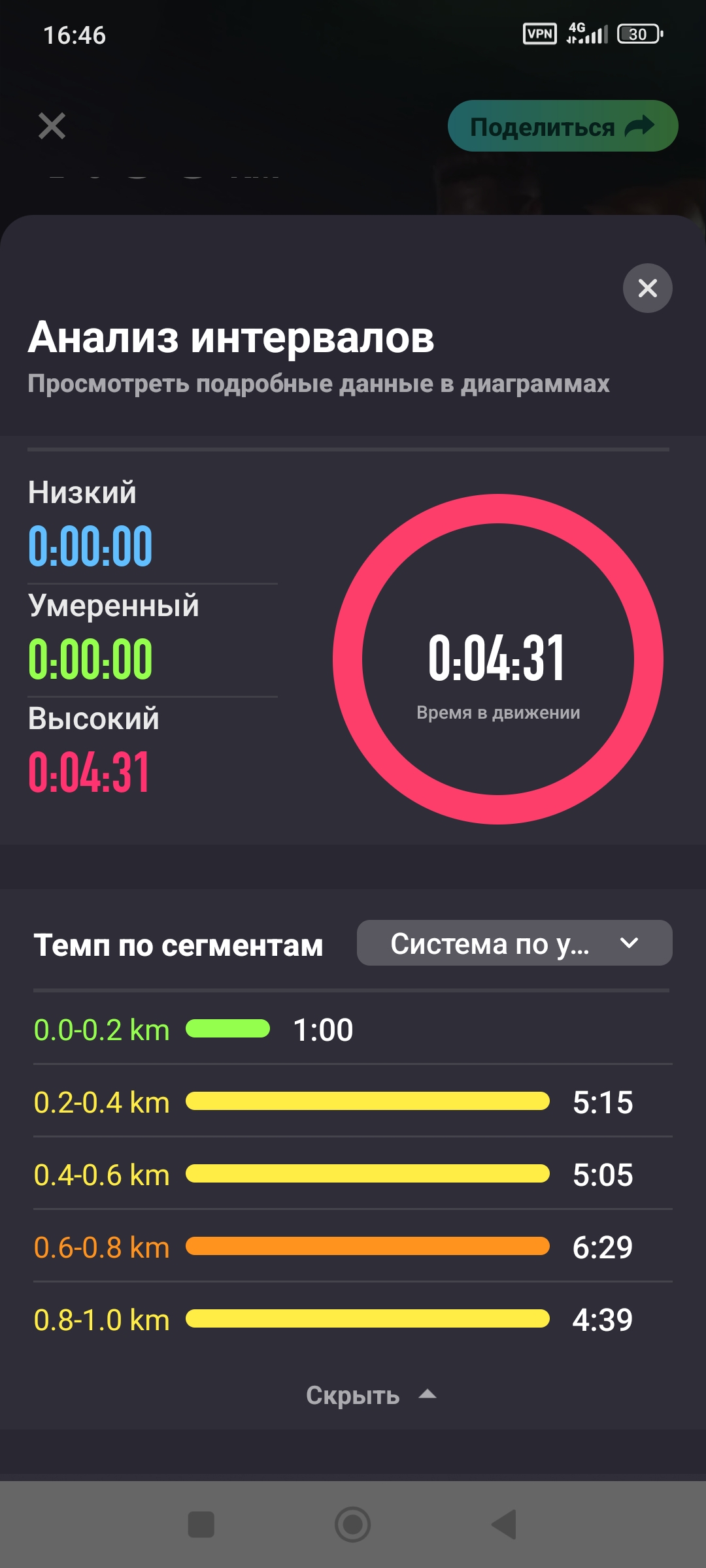Close the workout screen with the top X
The height and width of the screenshot is (1568, 706).
(x=52, y=126)
